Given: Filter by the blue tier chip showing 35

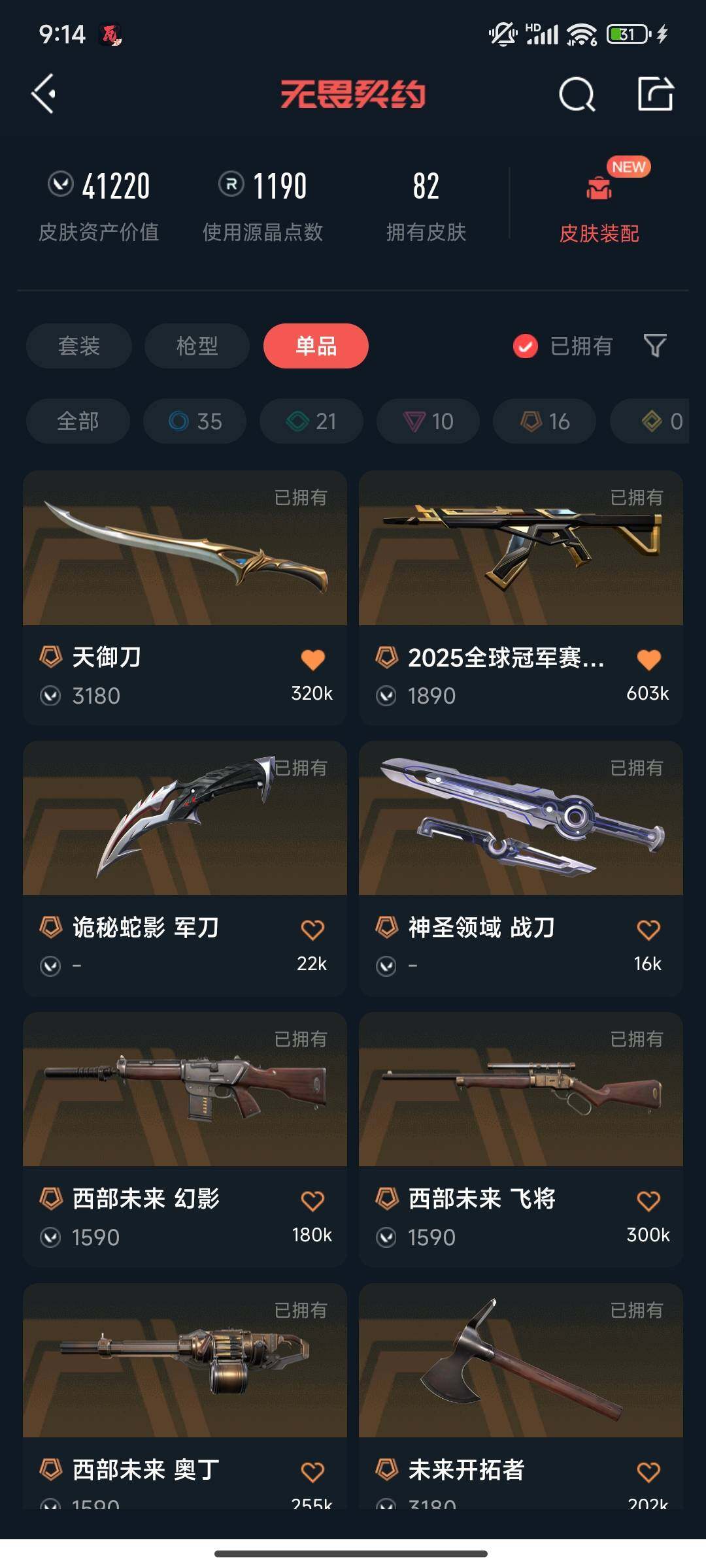Looking at the screenshot, I should [x=195, y=421].
